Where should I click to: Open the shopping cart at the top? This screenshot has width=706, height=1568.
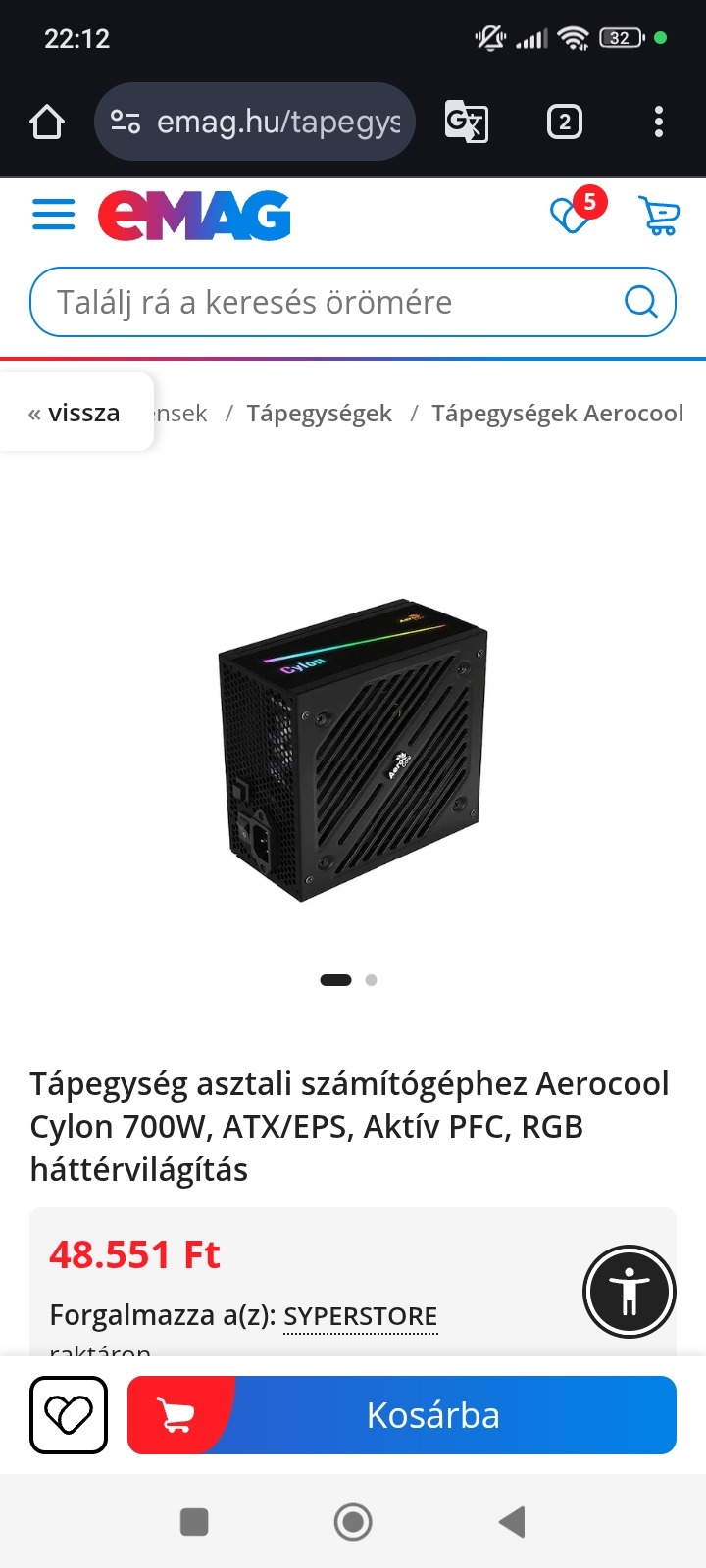[x=658, y=216]
